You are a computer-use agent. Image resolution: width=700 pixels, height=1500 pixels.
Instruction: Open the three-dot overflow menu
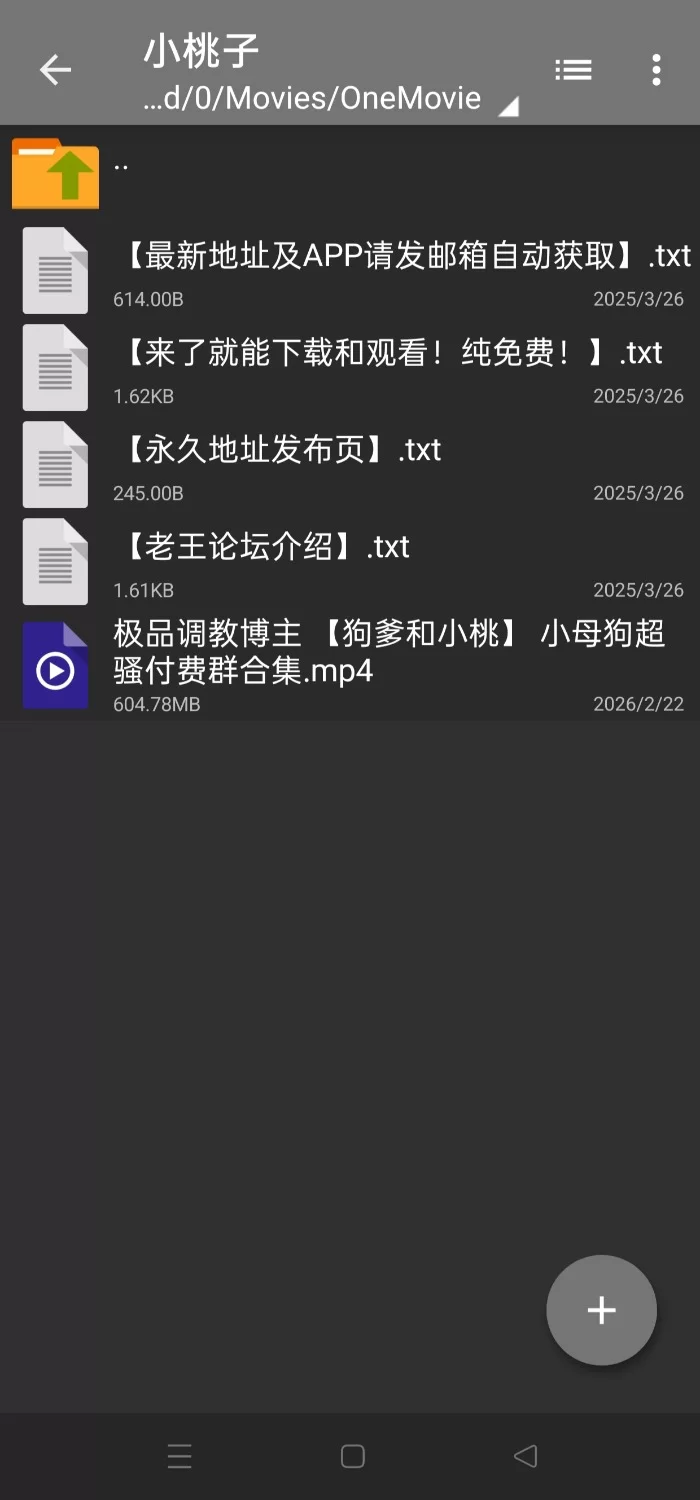click(x=656, y=70)
